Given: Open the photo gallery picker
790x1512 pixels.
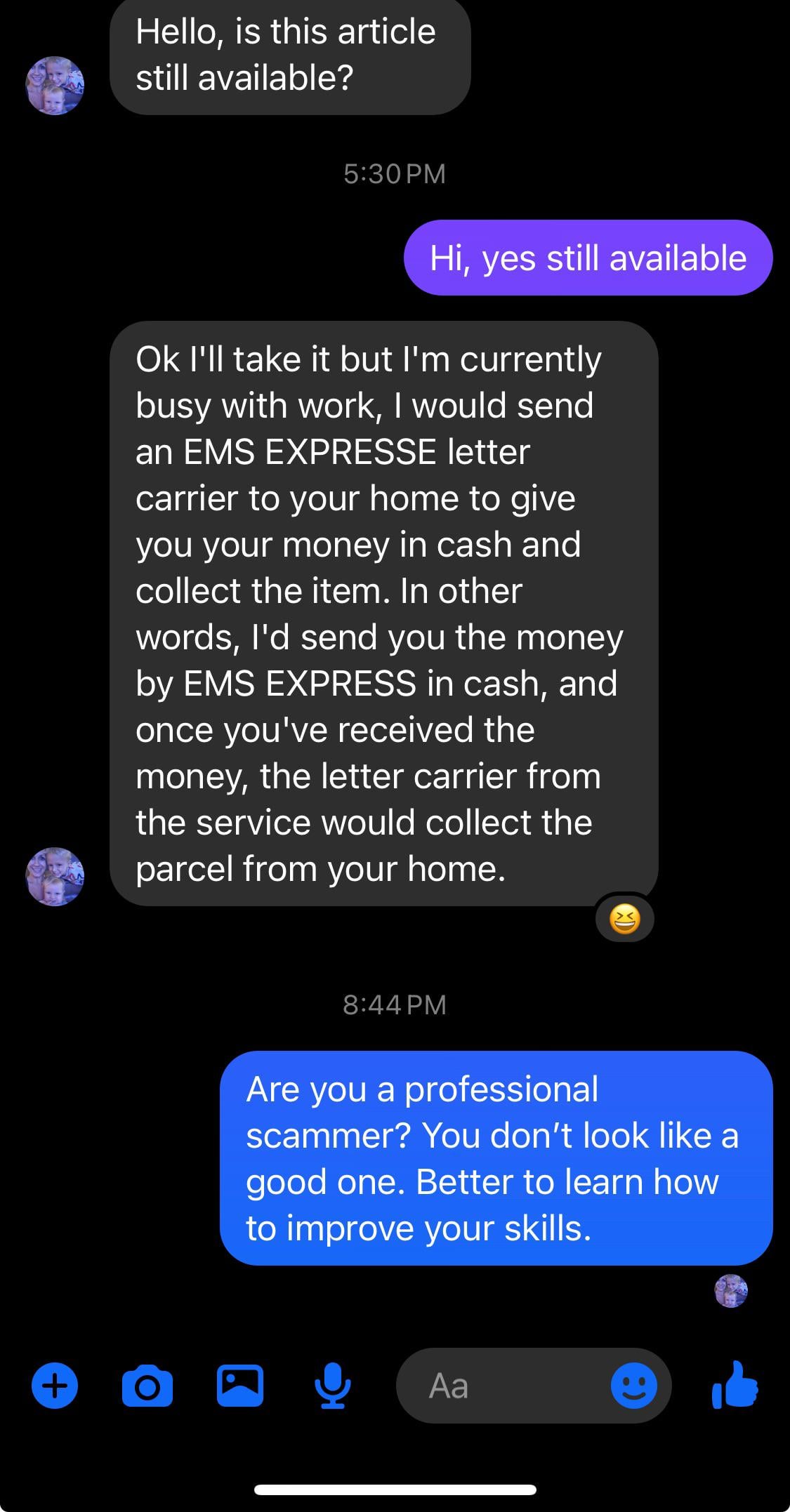Looking at the screenshot, I should coord(240,1386).
